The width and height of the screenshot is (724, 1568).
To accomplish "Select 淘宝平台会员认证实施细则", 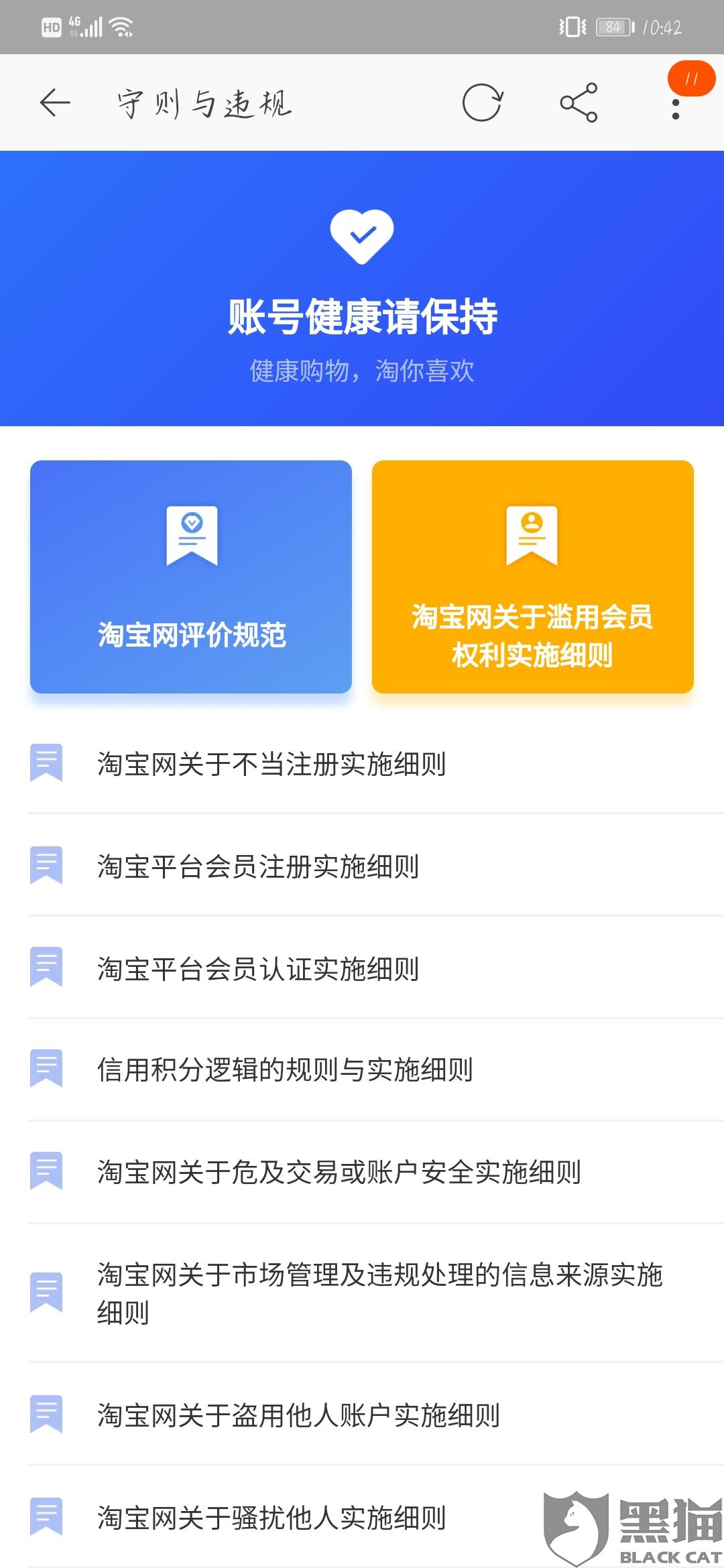I will 258,969.
